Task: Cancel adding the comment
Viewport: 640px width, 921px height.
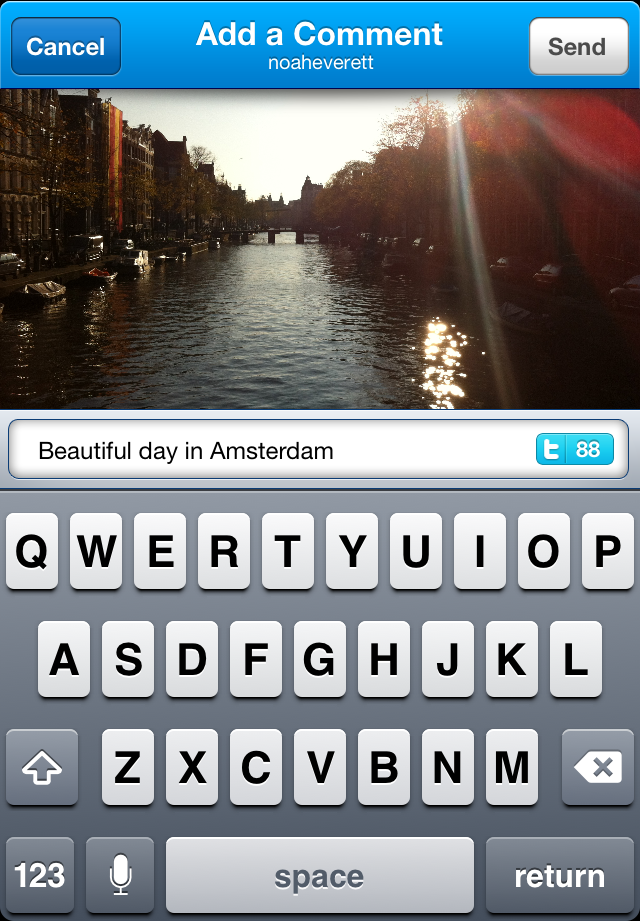Action: pos(66,46)
